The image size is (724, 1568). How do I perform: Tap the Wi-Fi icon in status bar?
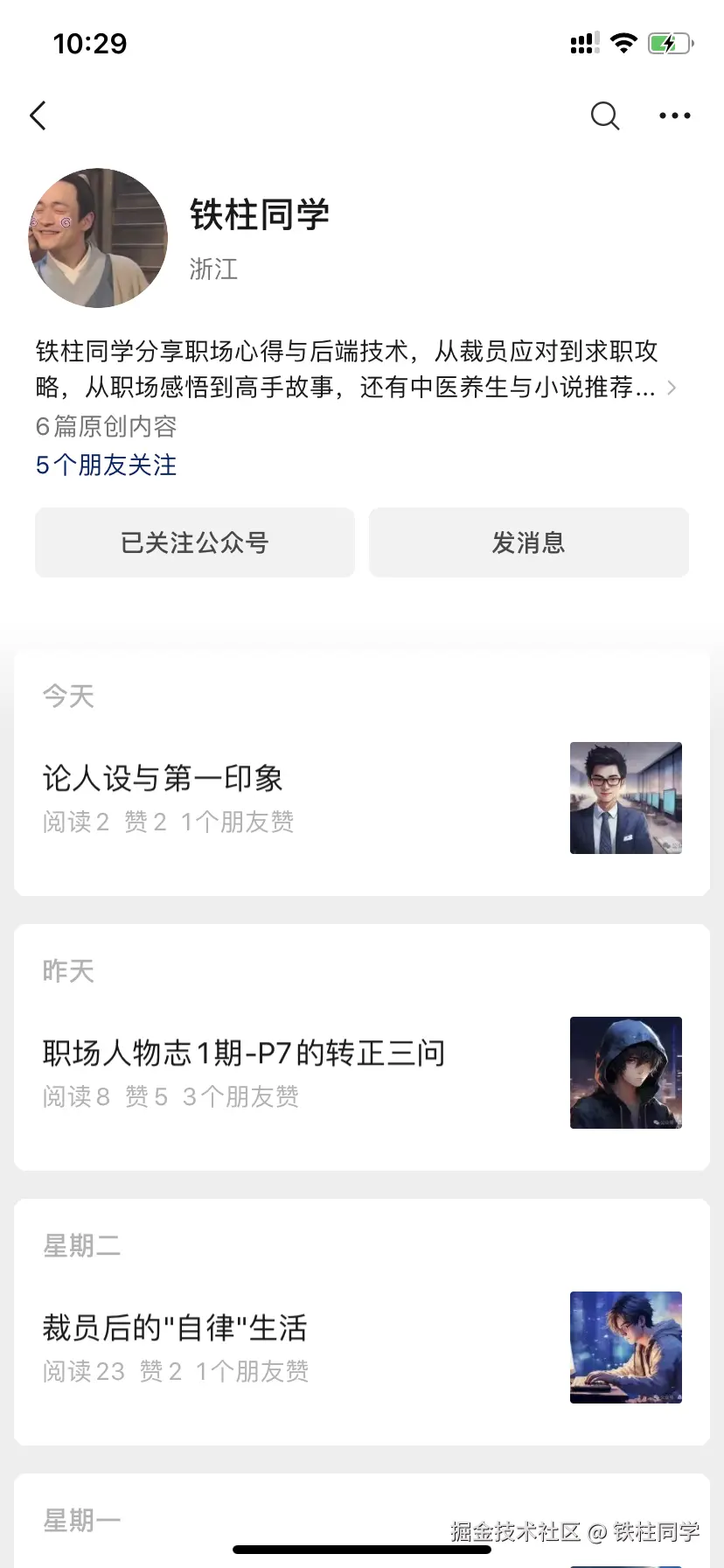point(623,43)
